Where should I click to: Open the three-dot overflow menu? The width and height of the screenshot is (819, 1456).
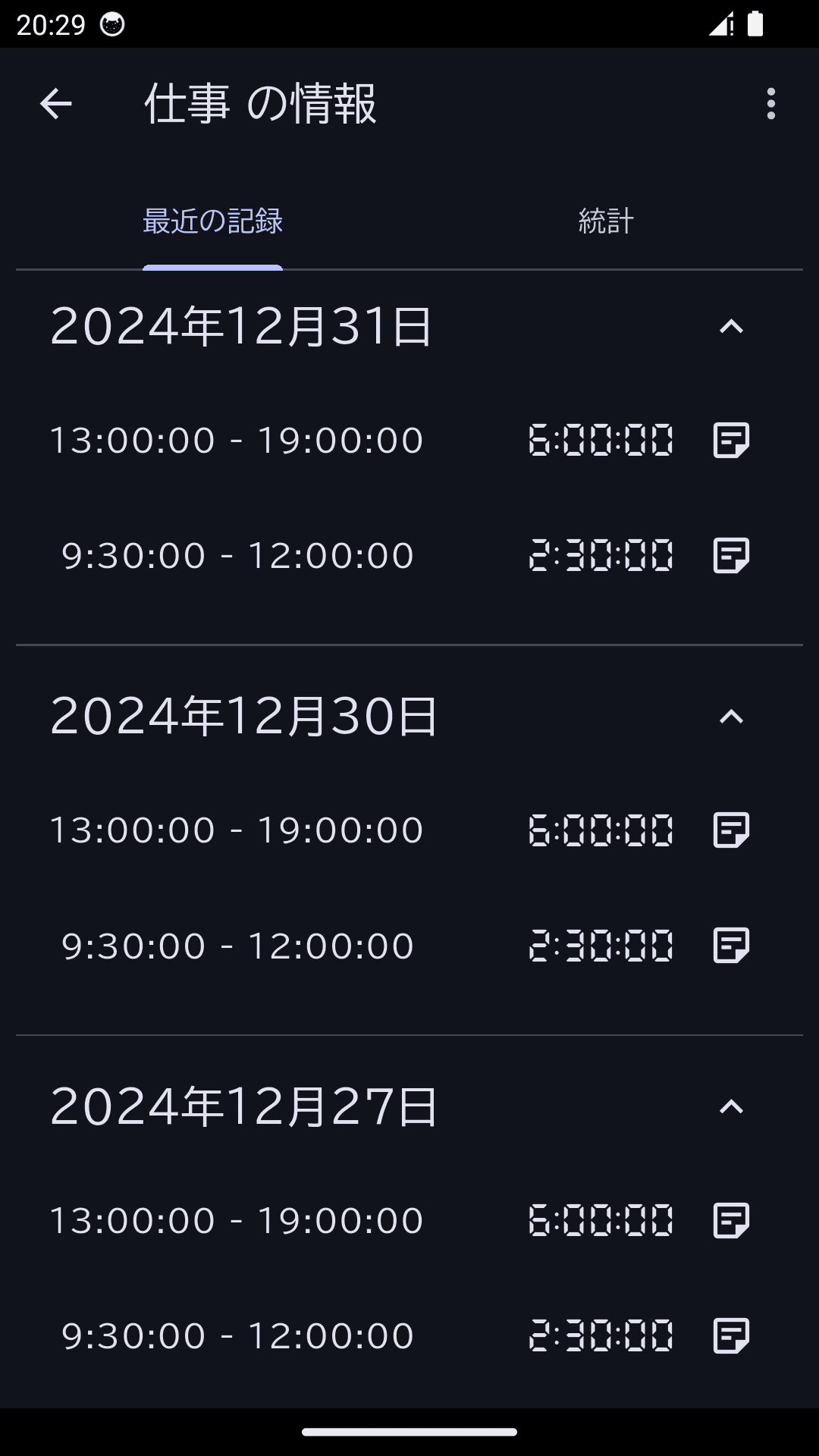pyautogui.click(x=770, y=103)
